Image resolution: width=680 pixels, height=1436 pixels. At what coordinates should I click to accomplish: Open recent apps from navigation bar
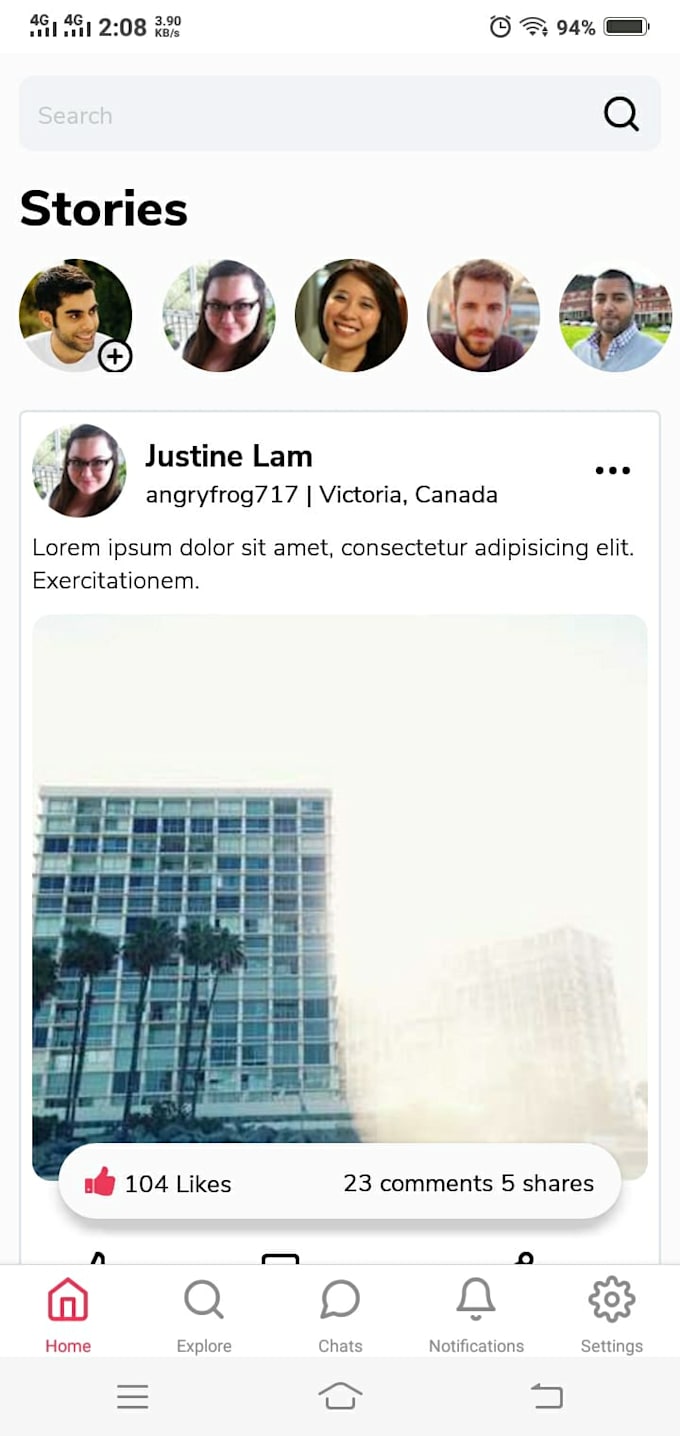tap(132, 1396)
